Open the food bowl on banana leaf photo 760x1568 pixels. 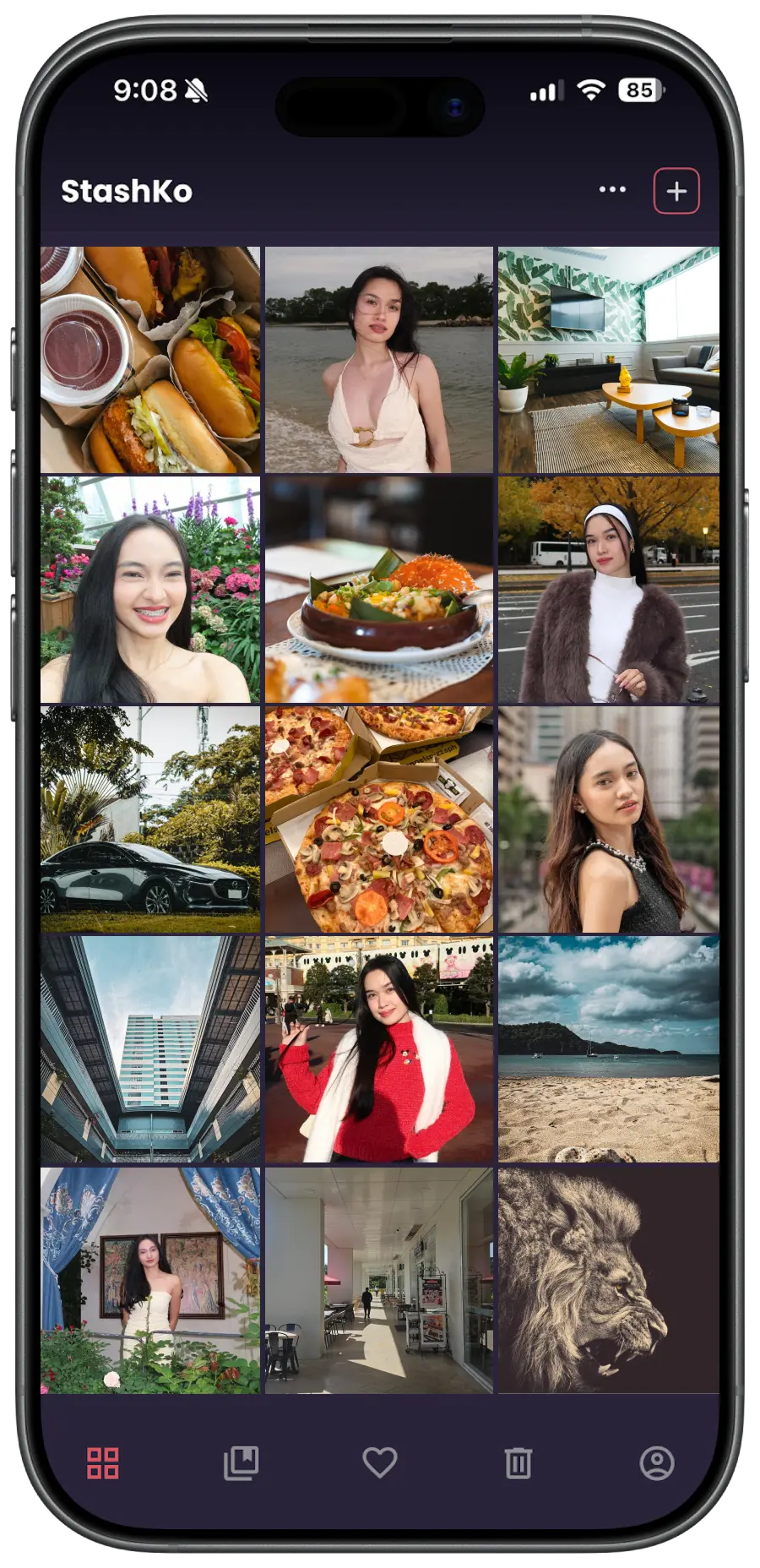tap(378, 590)
